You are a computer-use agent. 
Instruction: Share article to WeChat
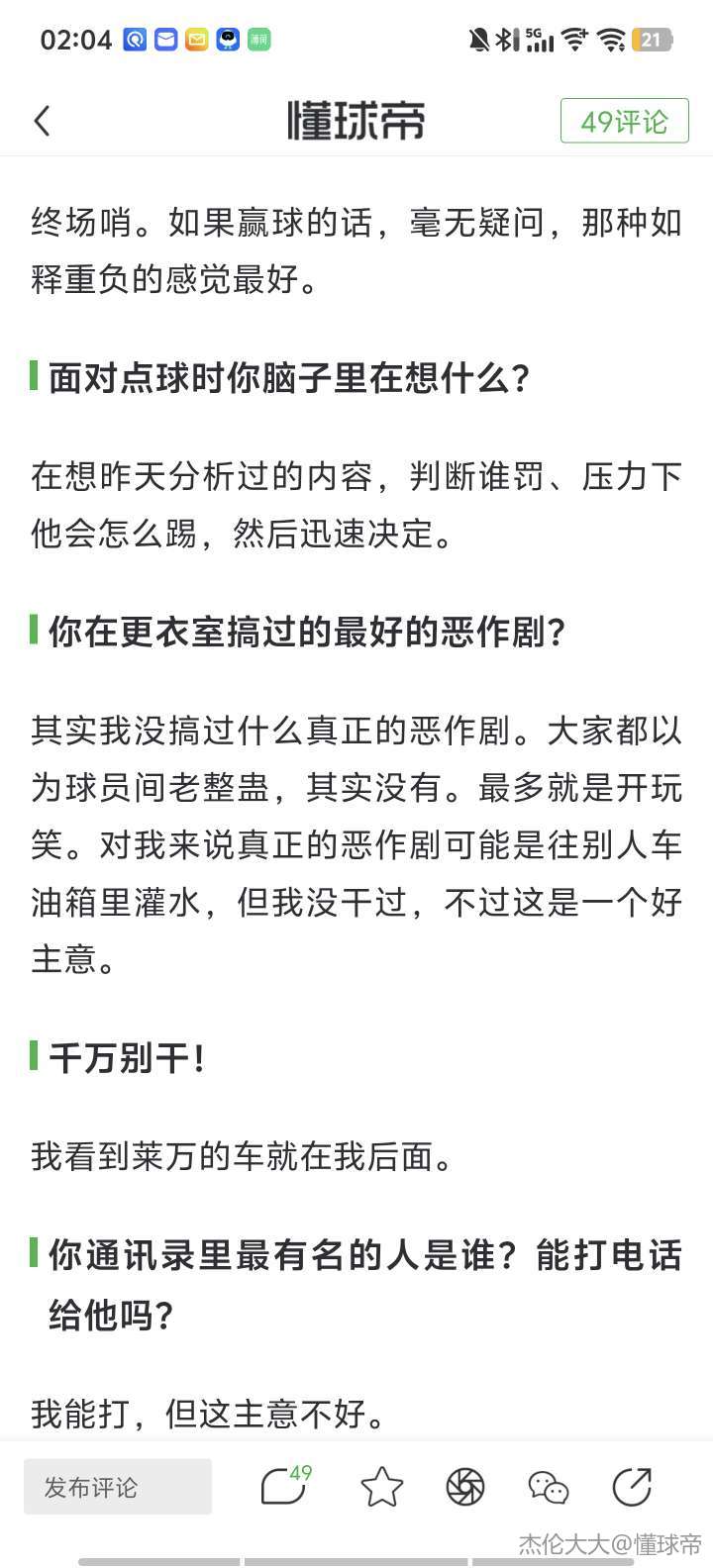pos(549,1487)
